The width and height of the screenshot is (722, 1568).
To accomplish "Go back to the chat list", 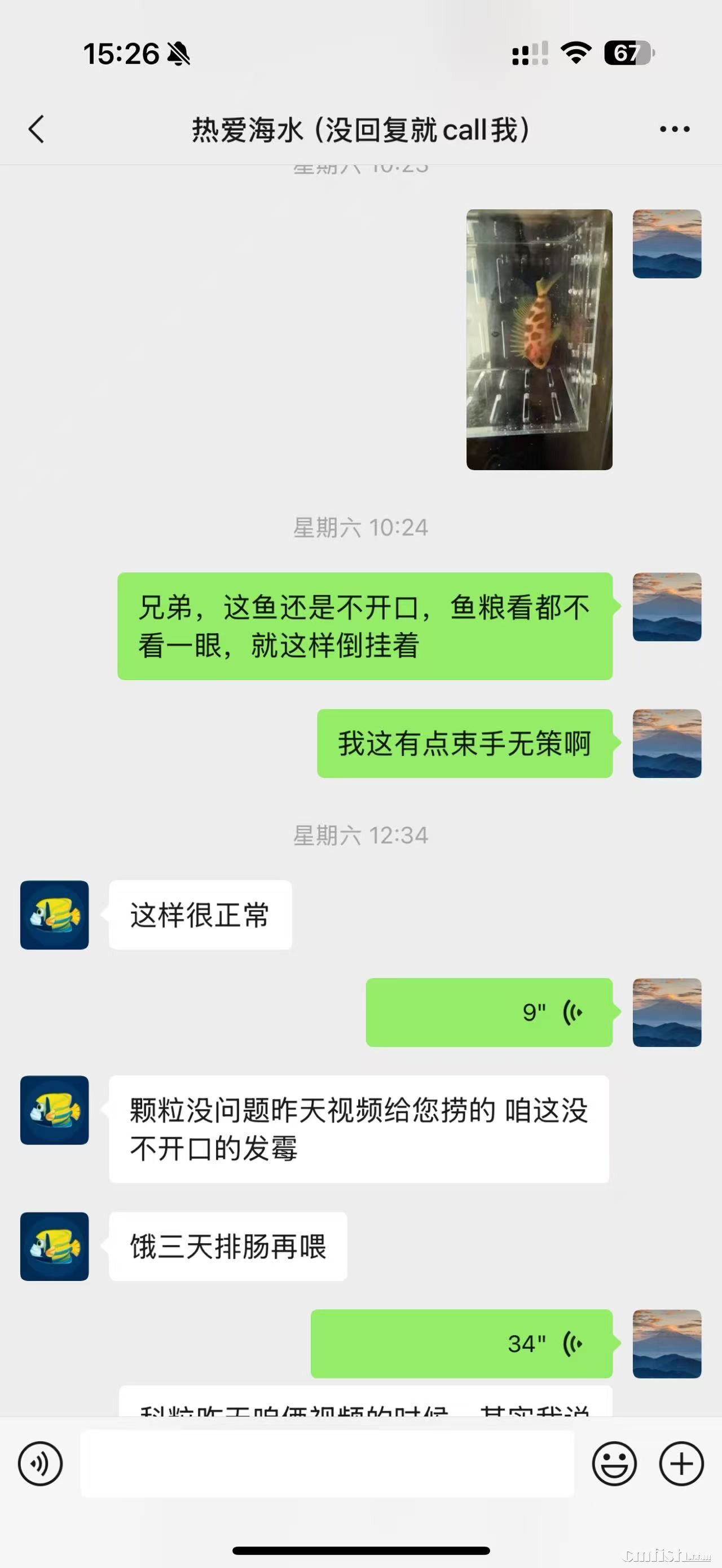I will (37, 129).
